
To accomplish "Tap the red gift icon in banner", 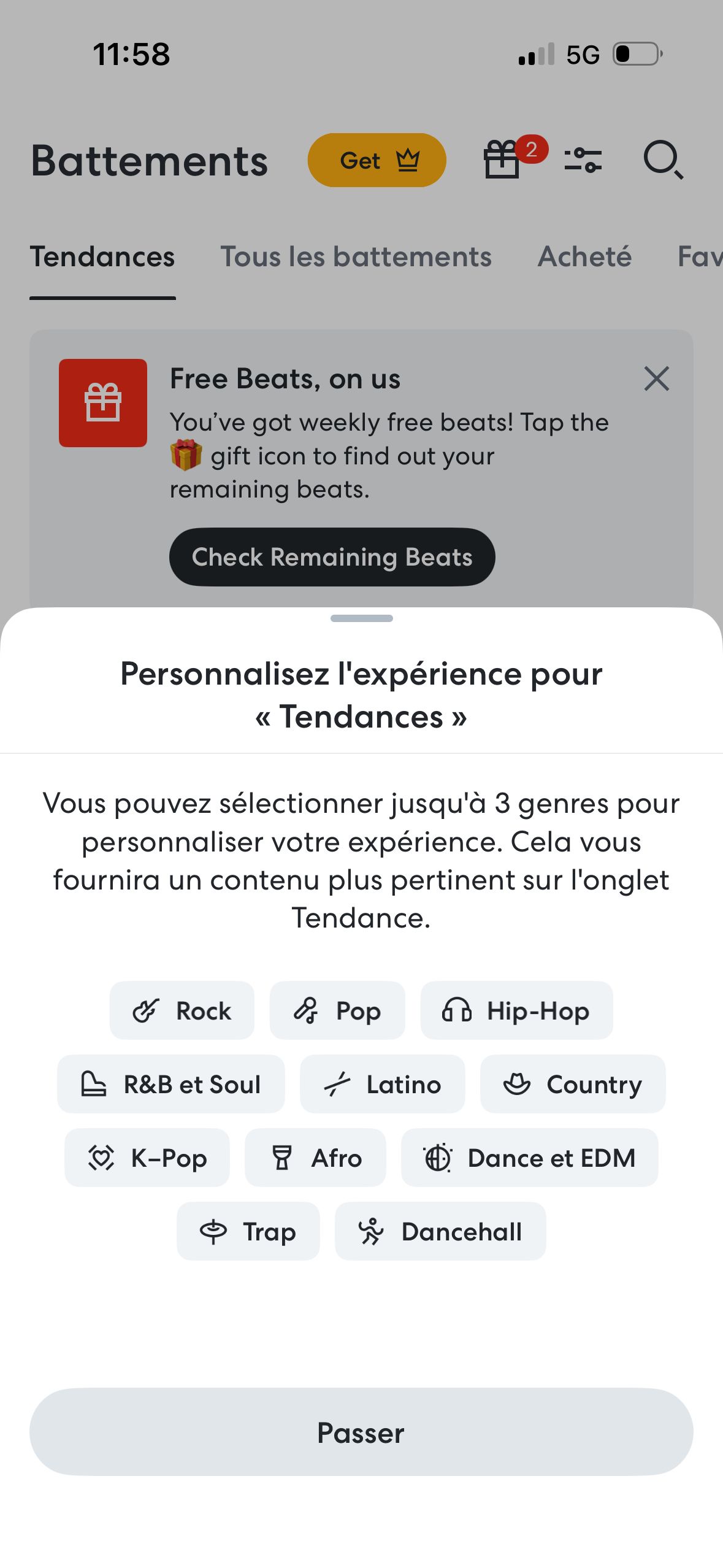I will [x=102, y=405].
